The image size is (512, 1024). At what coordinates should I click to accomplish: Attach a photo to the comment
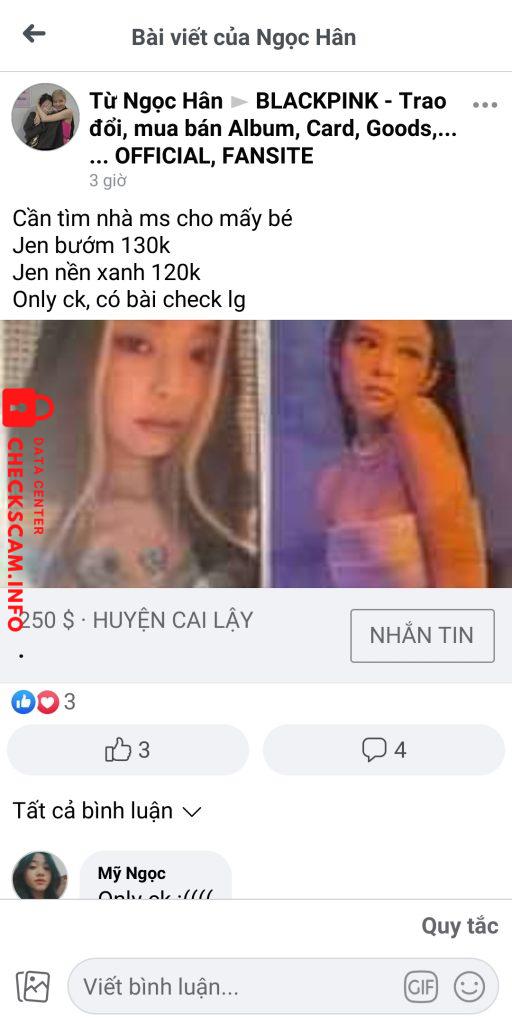[33, 987]
